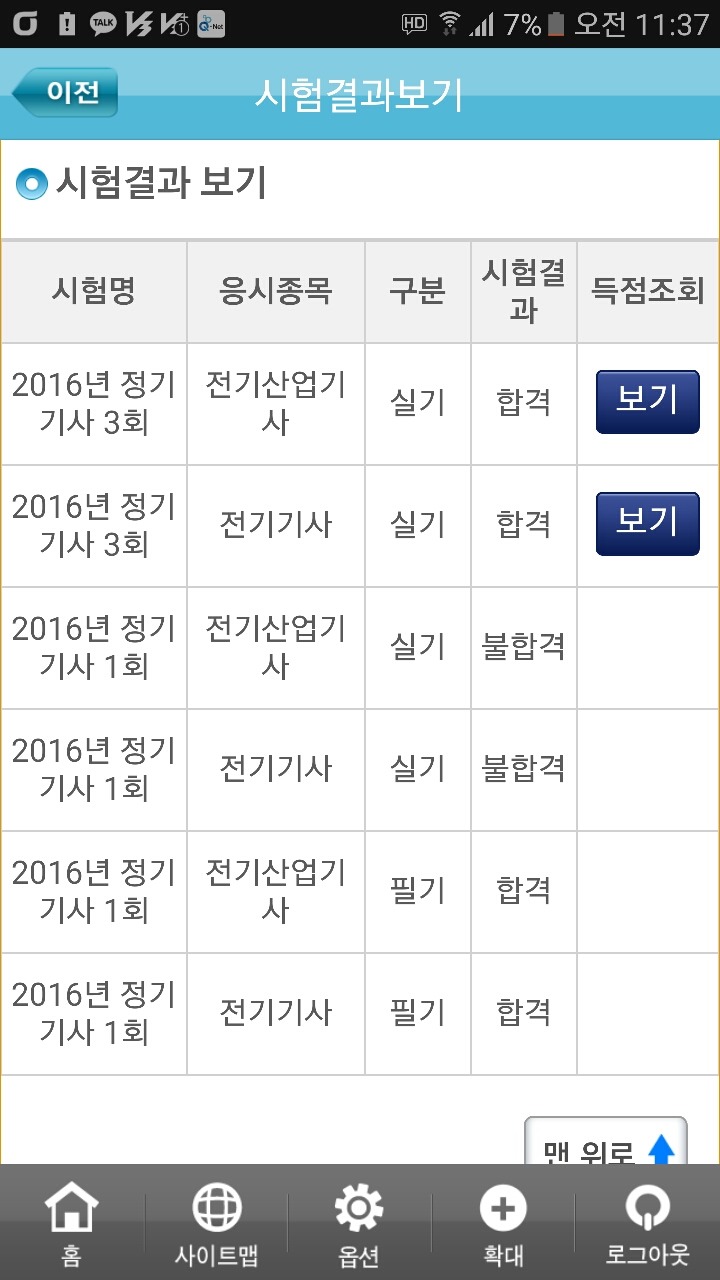Image resolution: width=720 pixels, height=1280 pixels.
Task: View score for 전기산업기사 2016년 3회 실기
Action: coord(647,402)
